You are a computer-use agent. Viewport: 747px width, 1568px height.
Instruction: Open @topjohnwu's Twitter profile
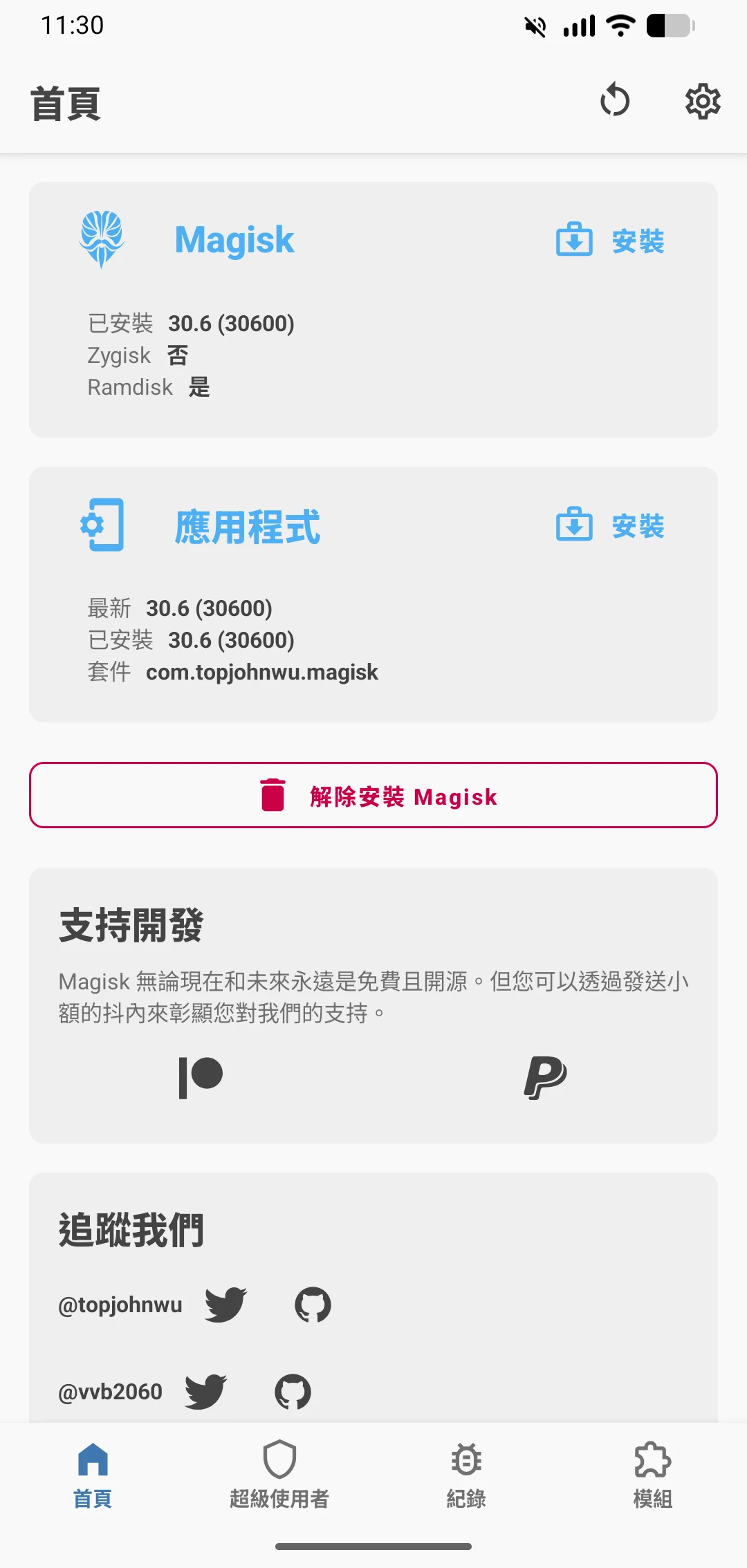click(225, 1305)
